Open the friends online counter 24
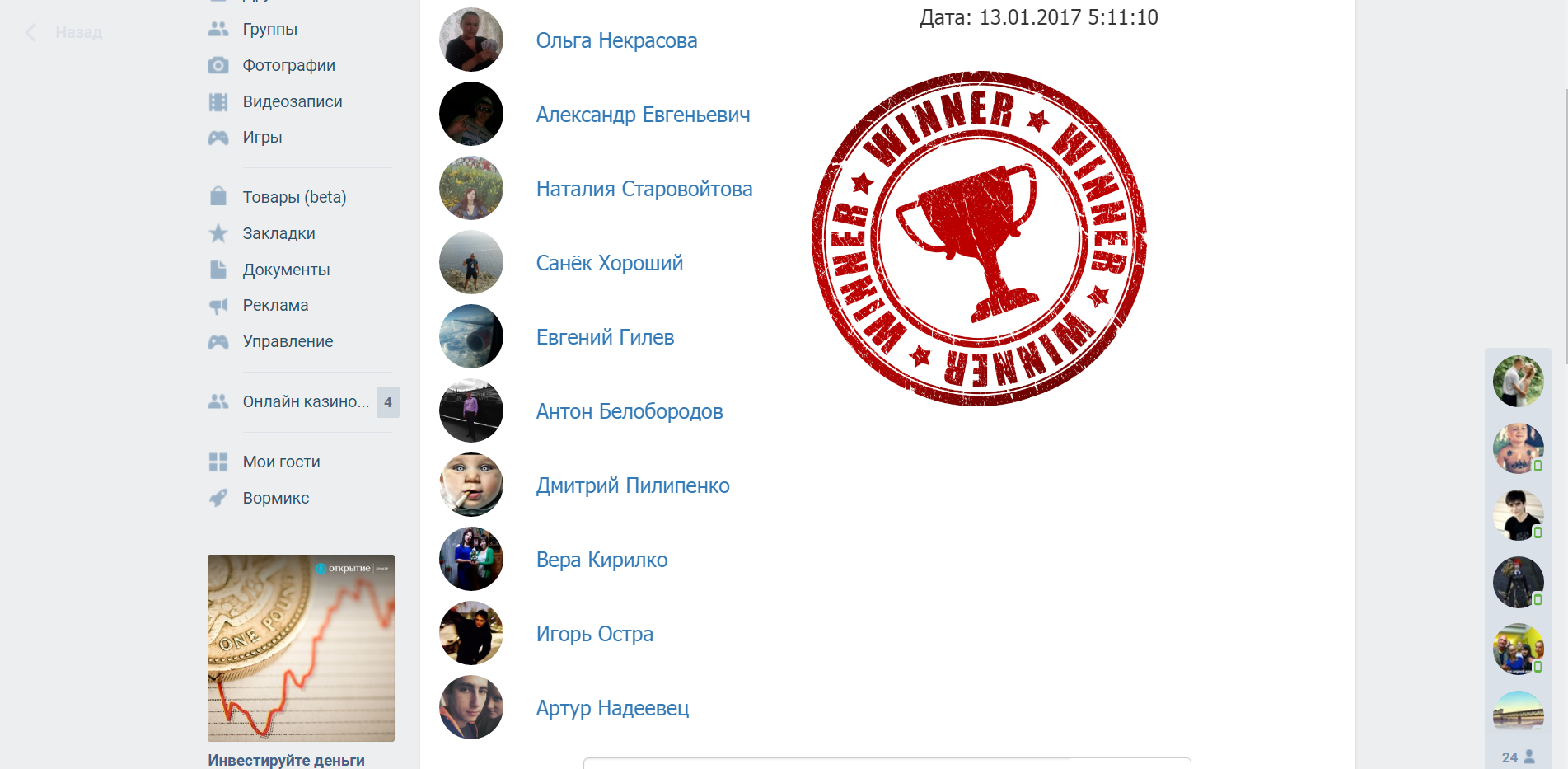 [x=1517, y=757]
